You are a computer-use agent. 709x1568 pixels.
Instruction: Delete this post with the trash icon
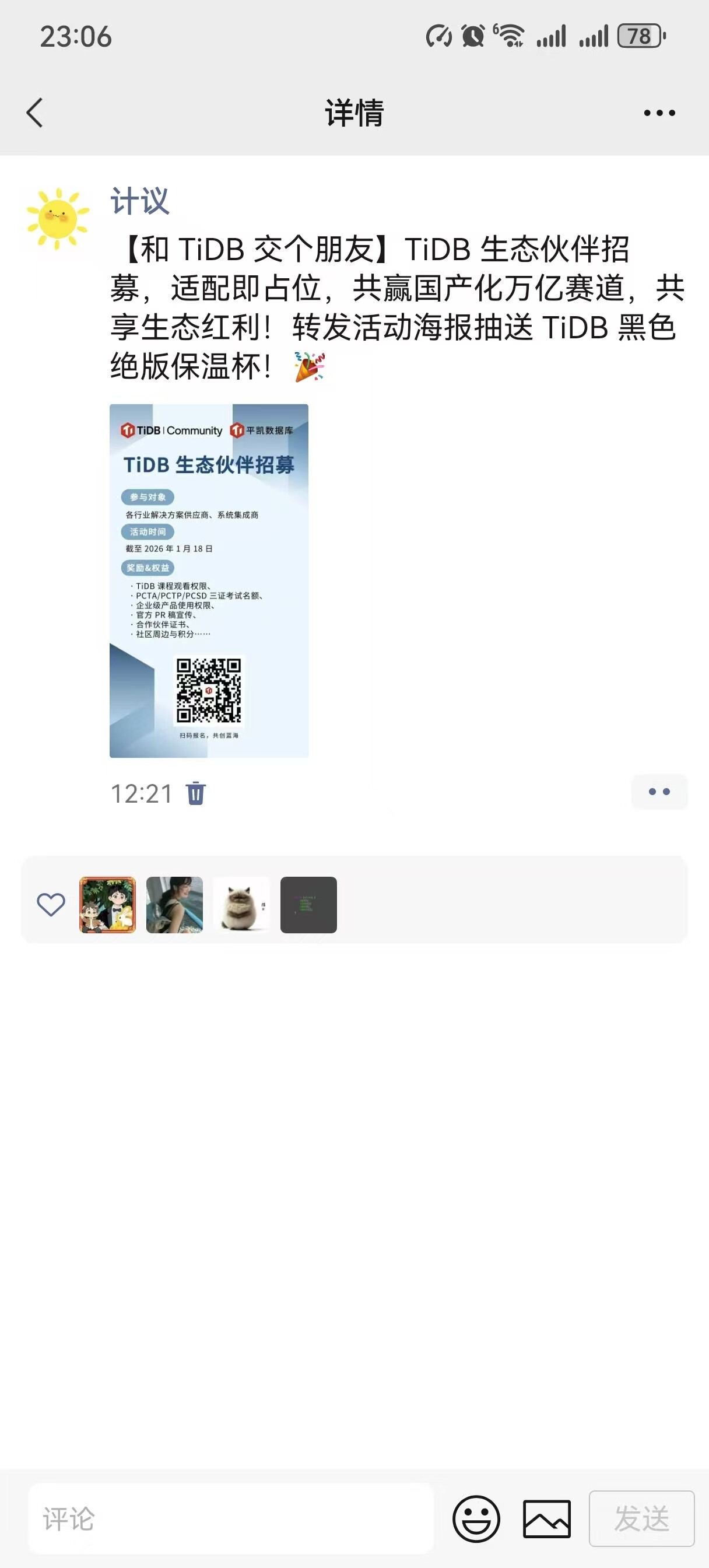point(196,793)
